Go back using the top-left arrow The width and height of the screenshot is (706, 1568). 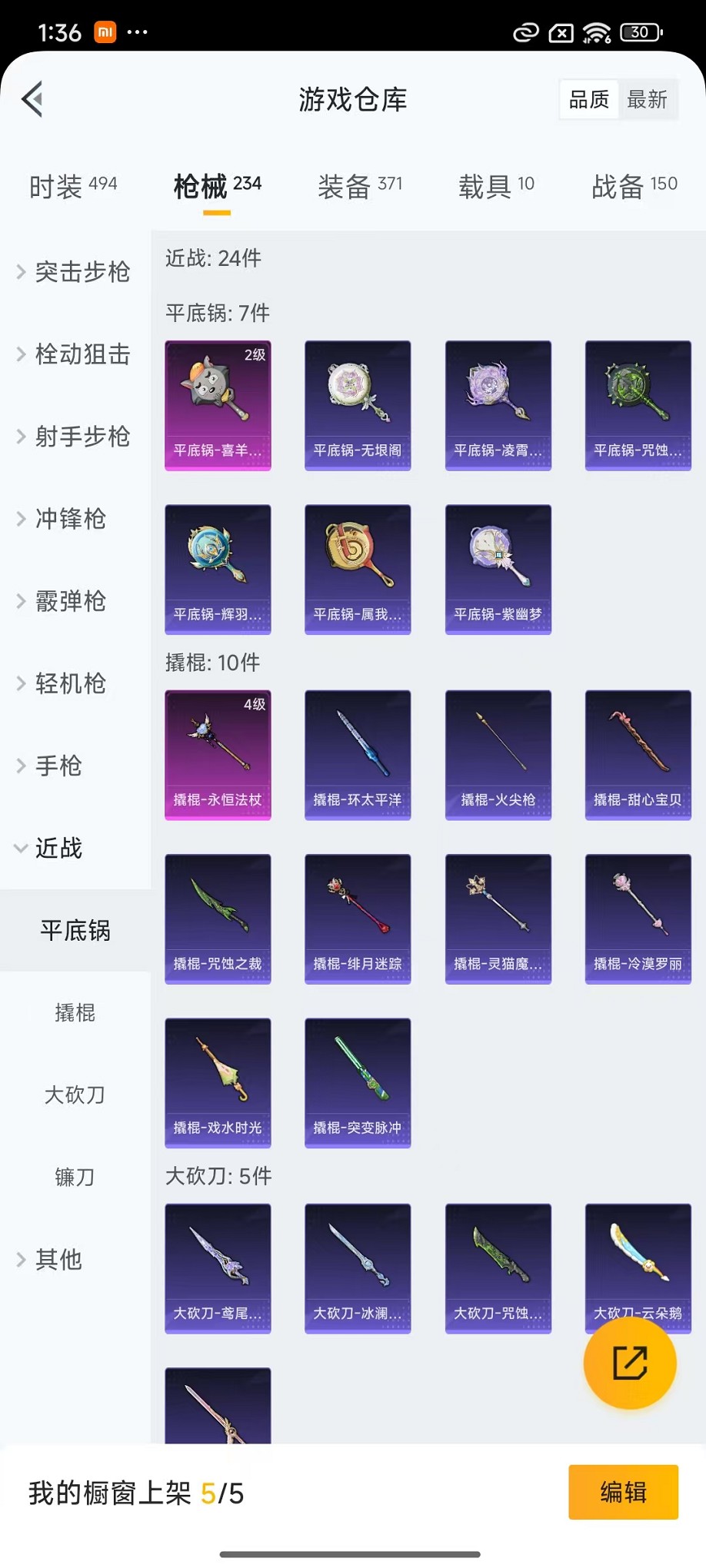tap(32, 99)
